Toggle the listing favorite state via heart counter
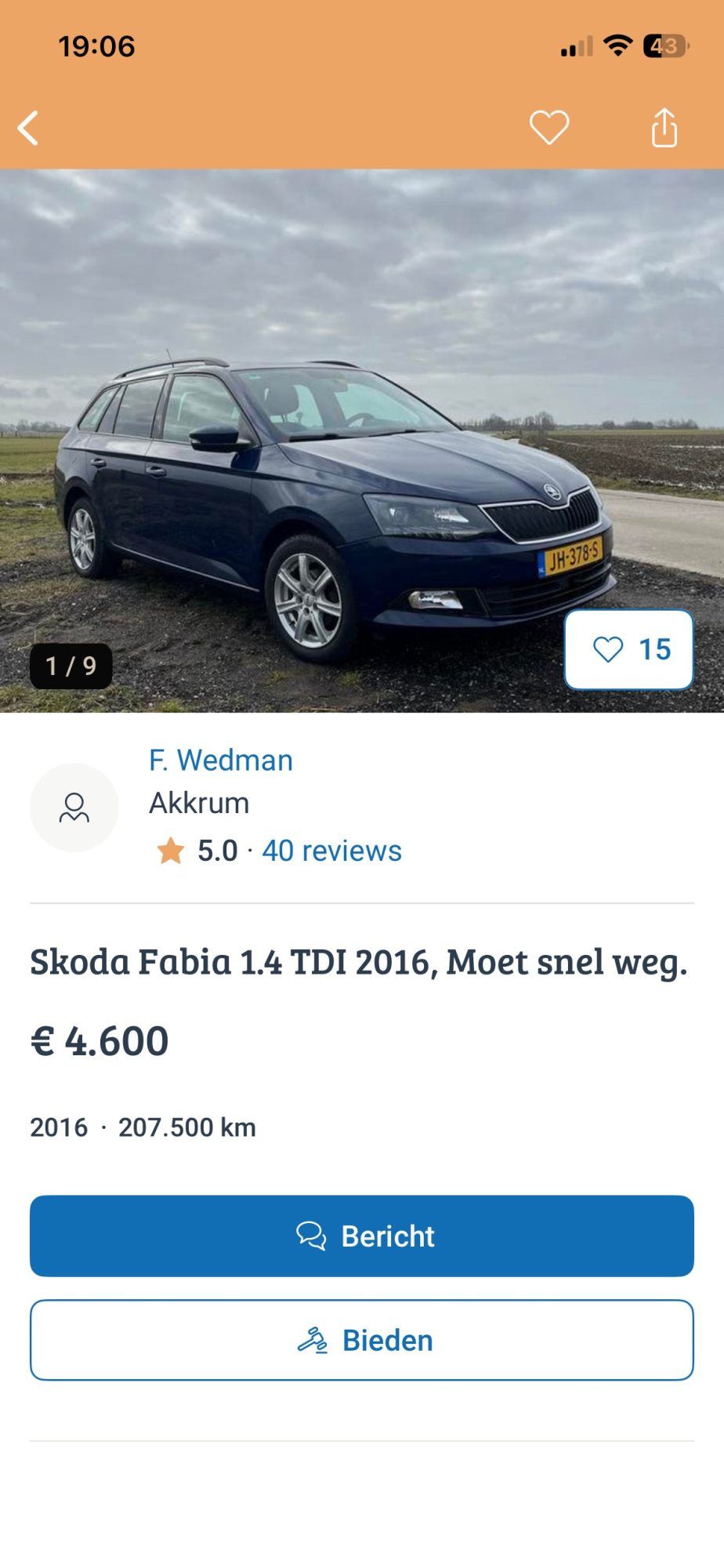Image resolution: width=724 pixels, height=1568 pixels. click(629, 651)
